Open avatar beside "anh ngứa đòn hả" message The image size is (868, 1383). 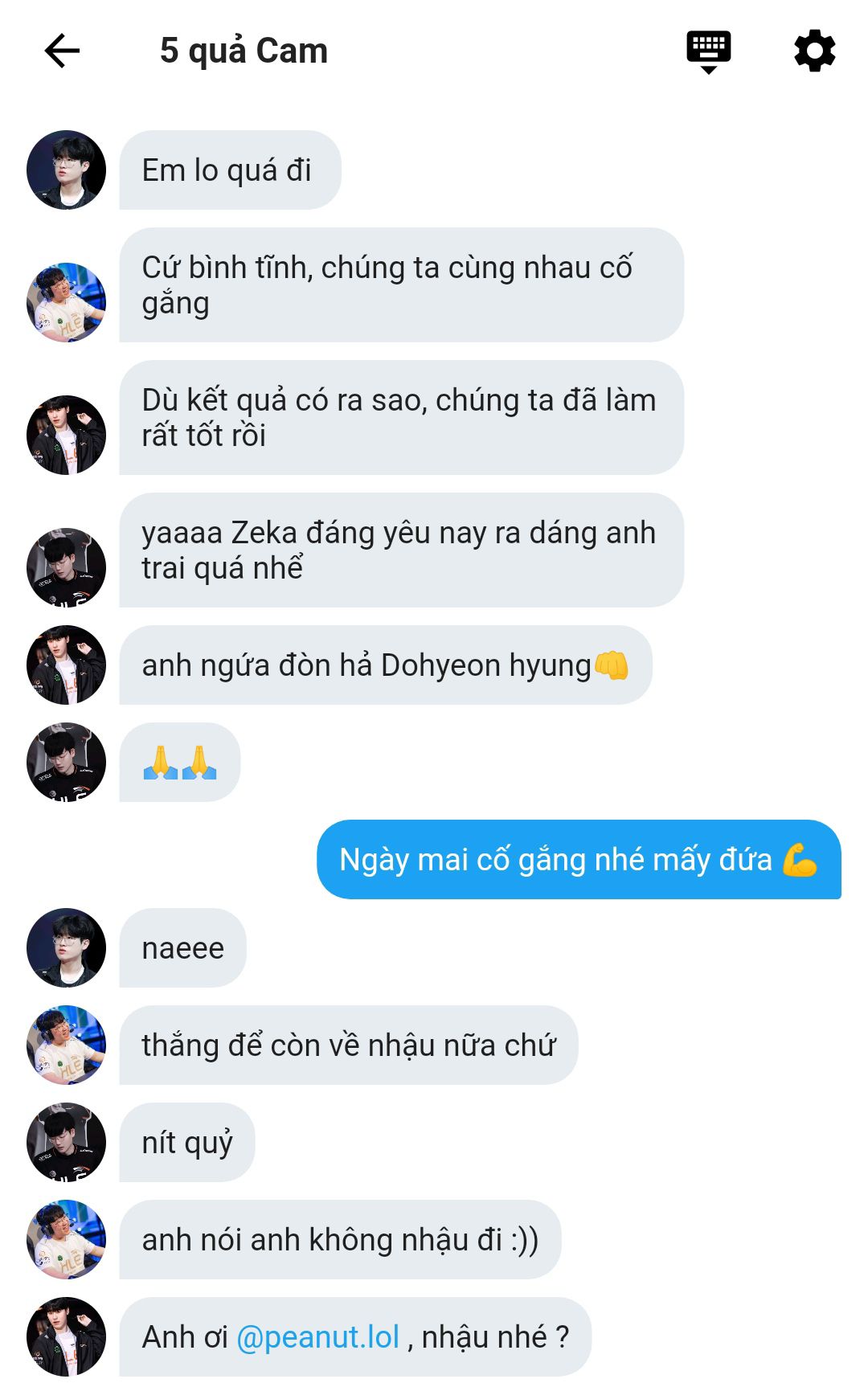pyautogui.click(x=66, y=665)
